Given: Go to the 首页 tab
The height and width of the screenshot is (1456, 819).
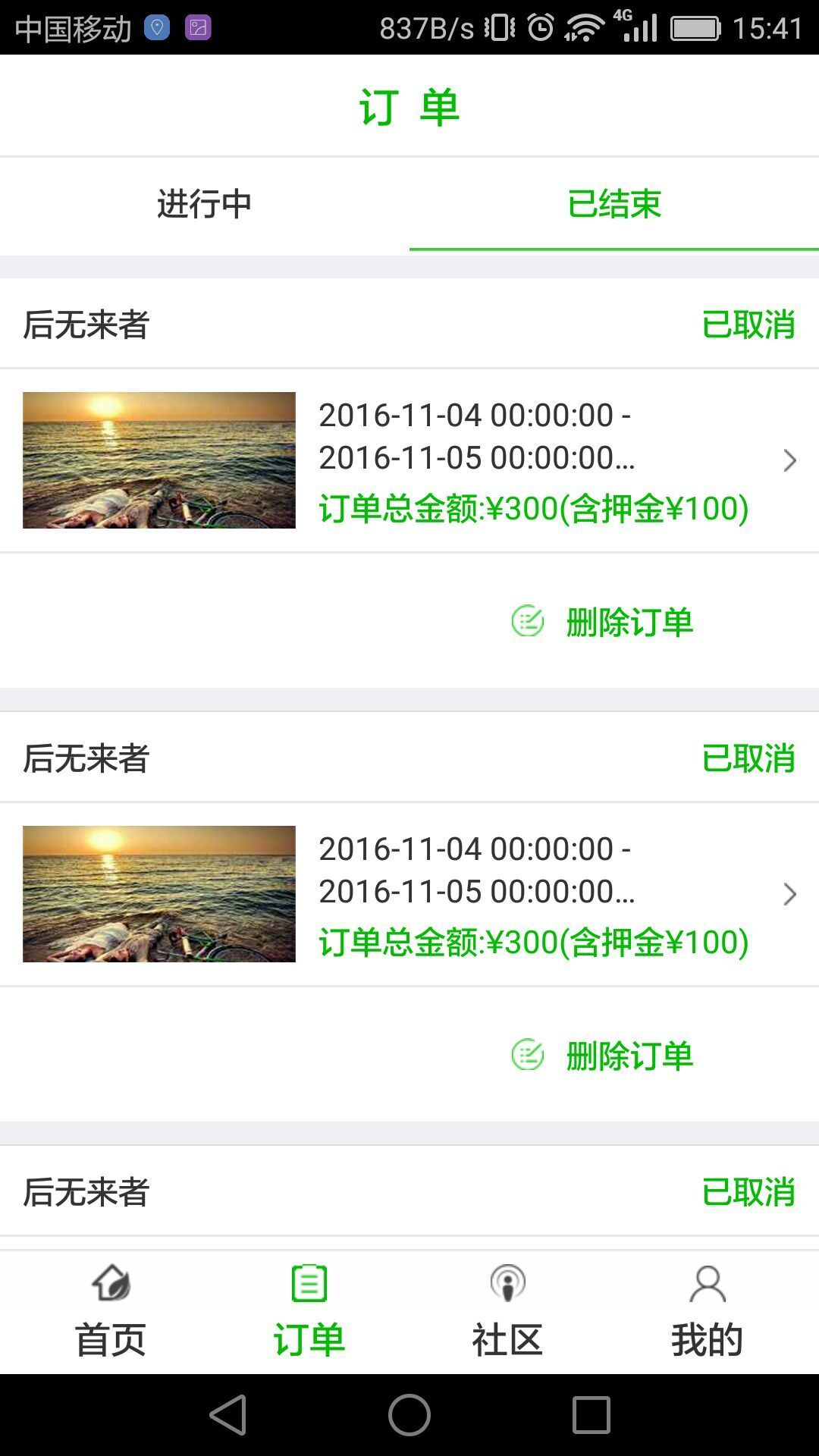Looking at the screenshot, I should [x=110, y=1312].
